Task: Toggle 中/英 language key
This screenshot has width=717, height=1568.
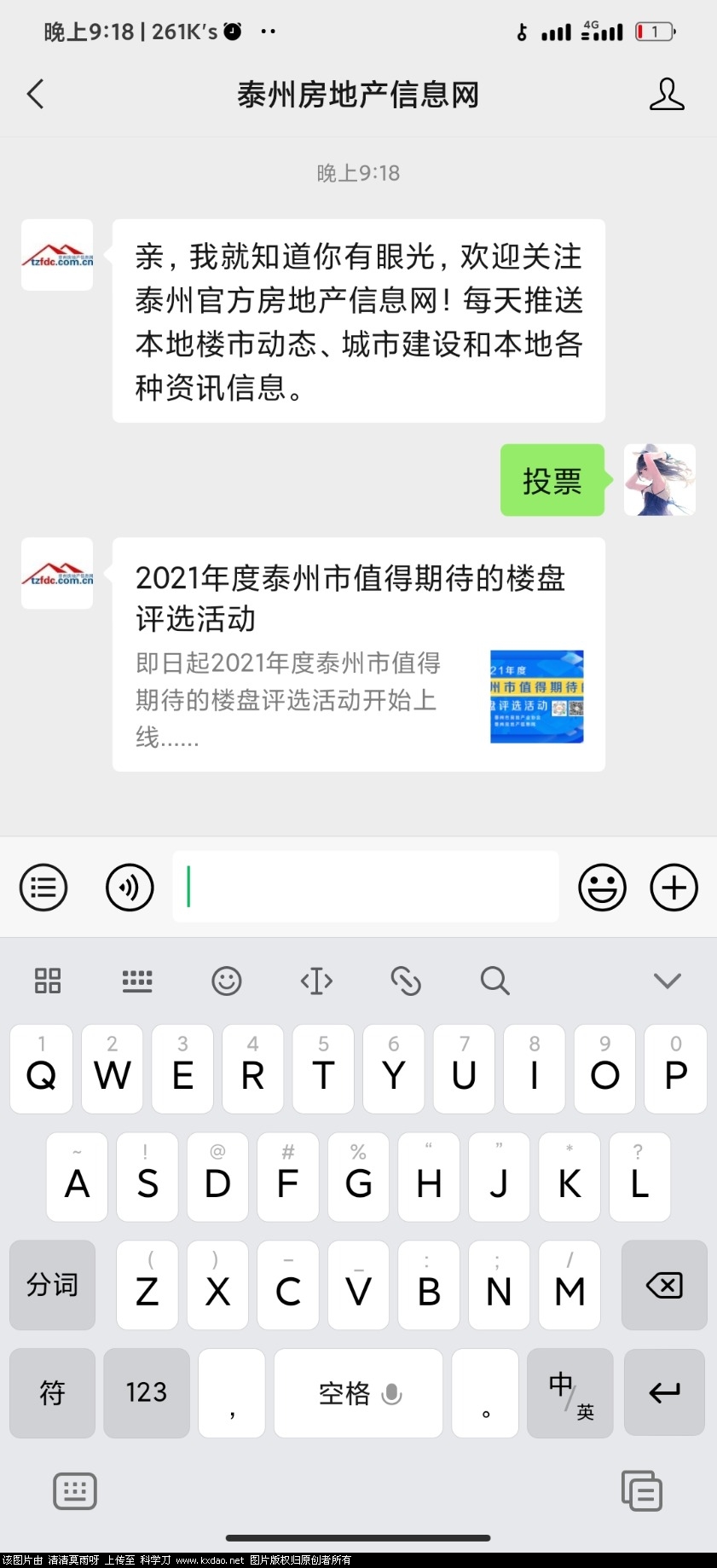Action: [x=570, y=1392]
